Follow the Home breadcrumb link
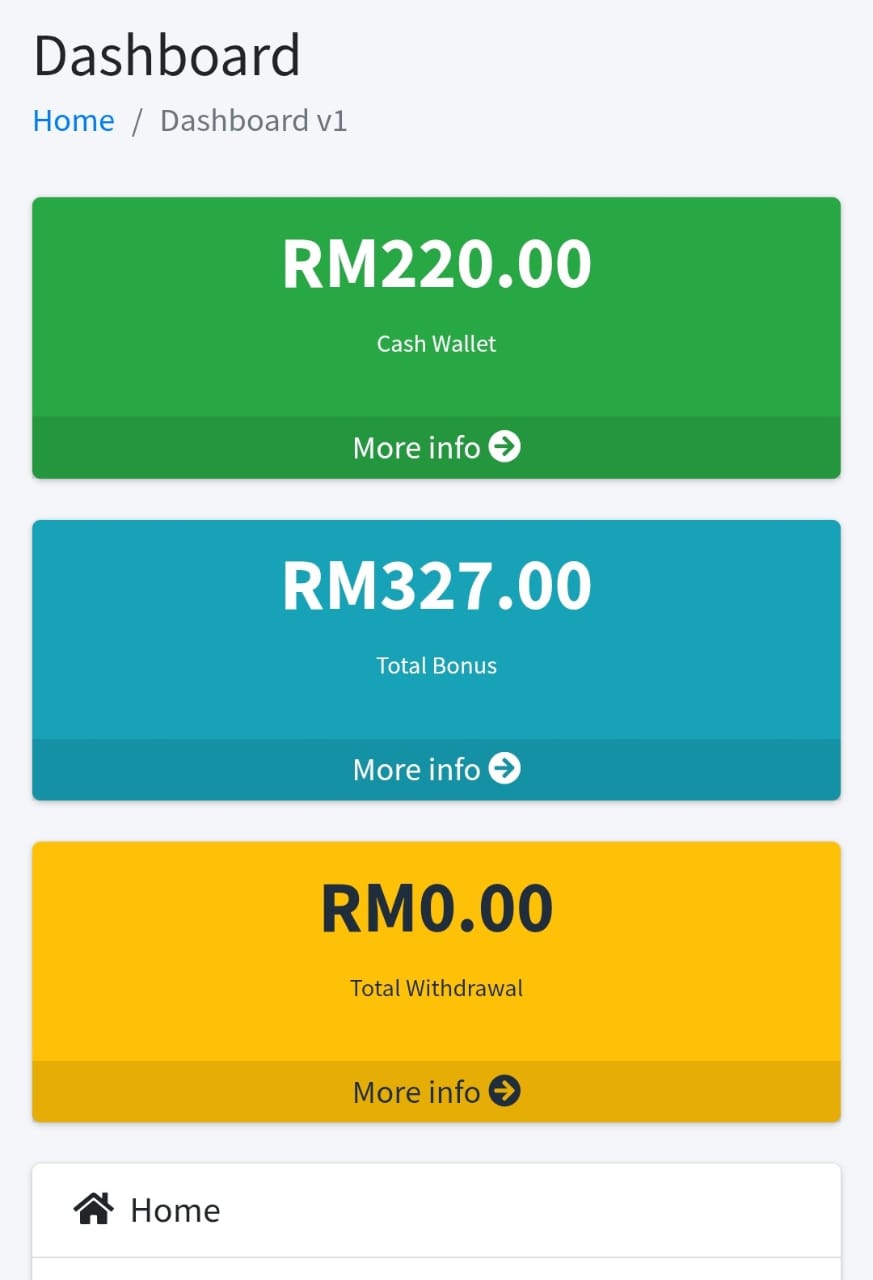 pyautogui.click(x=73, y=120)
